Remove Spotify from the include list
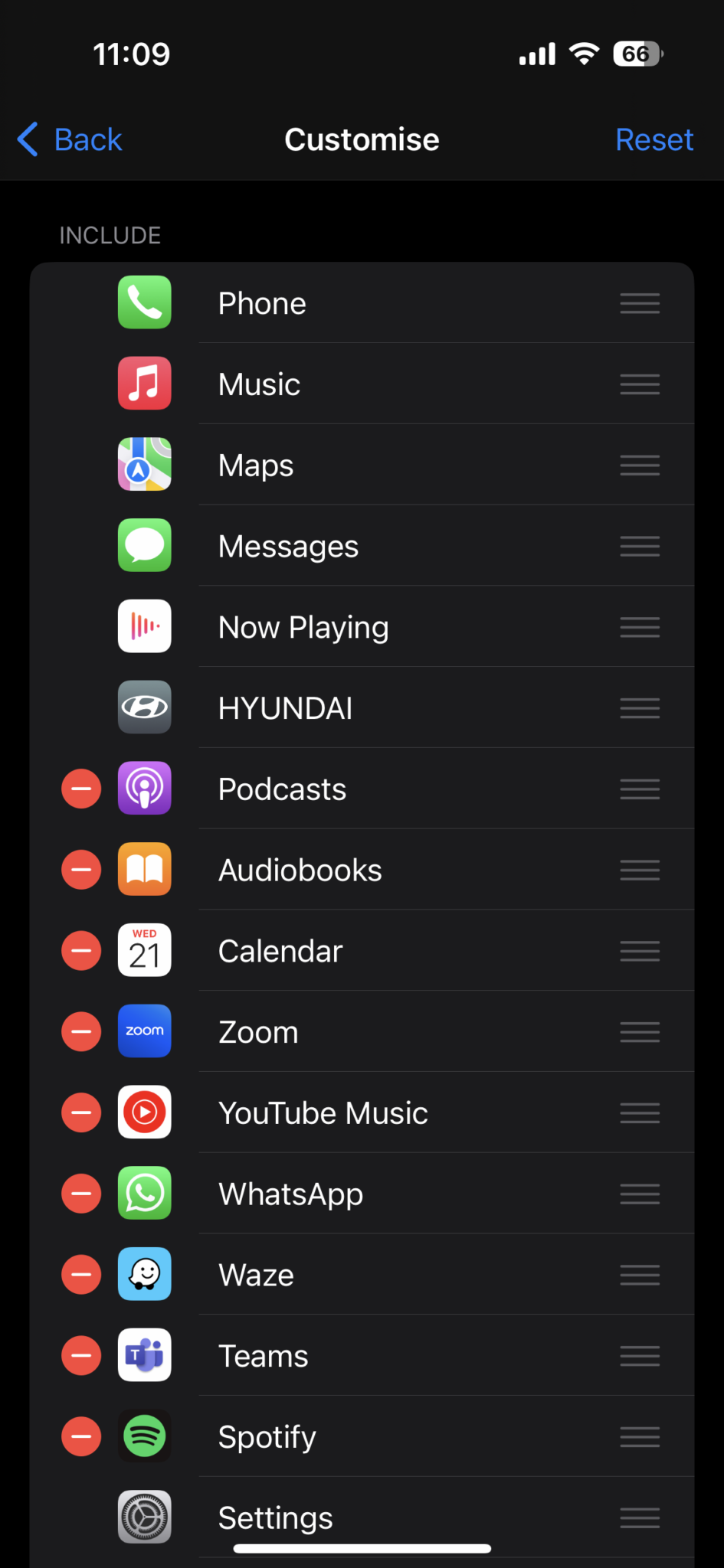The image size is (724, 1568). 81,1436
